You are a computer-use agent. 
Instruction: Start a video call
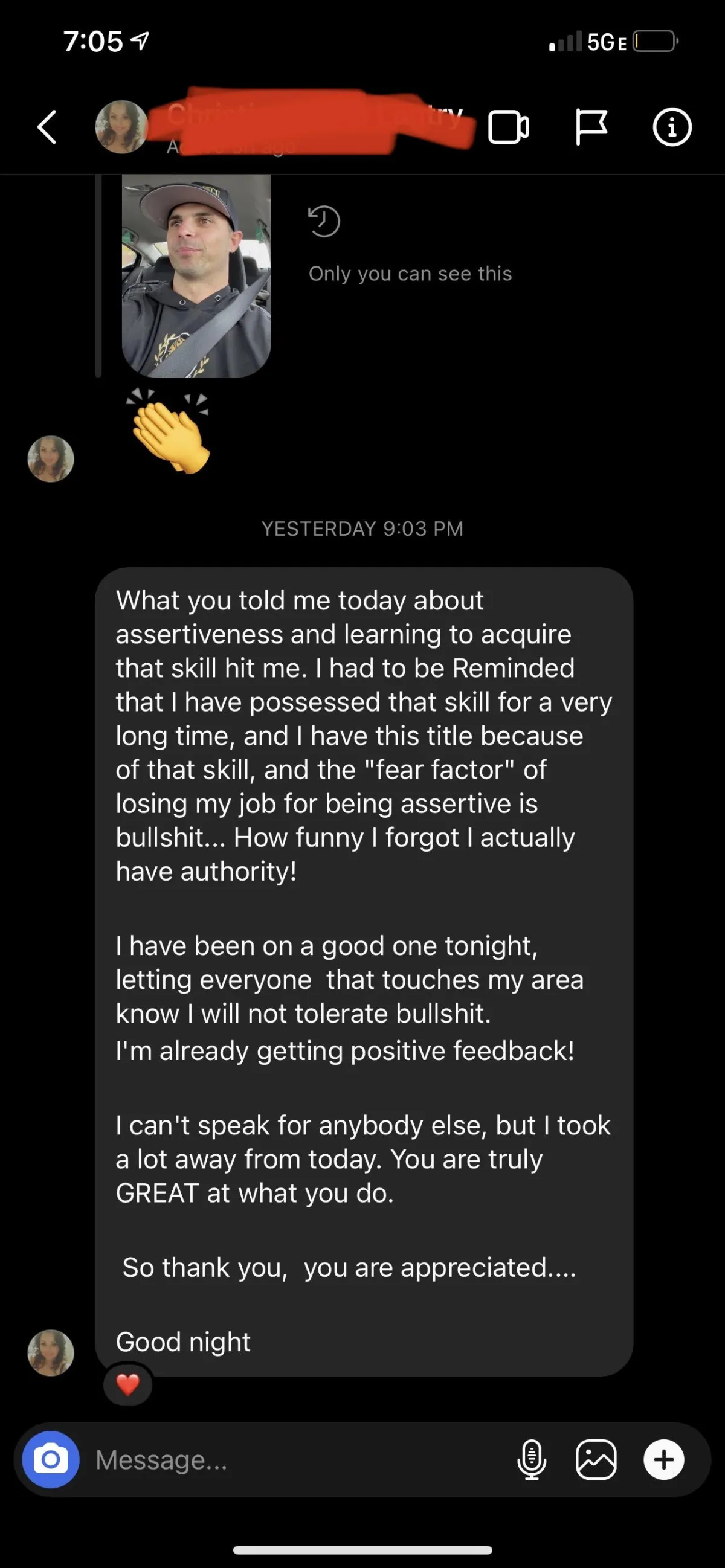pyautogui.click(x=508, y=127)
